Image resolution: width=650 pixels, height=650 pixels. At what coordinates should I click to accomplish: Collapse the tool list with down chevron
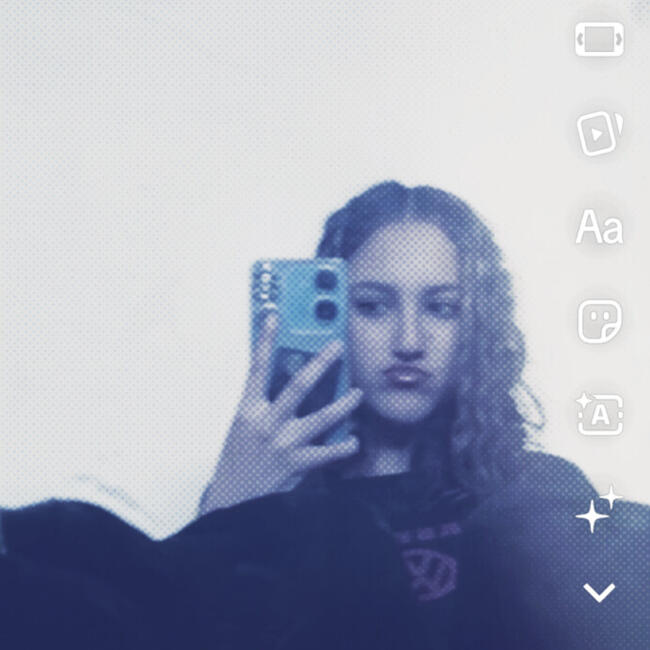[599, 593]
